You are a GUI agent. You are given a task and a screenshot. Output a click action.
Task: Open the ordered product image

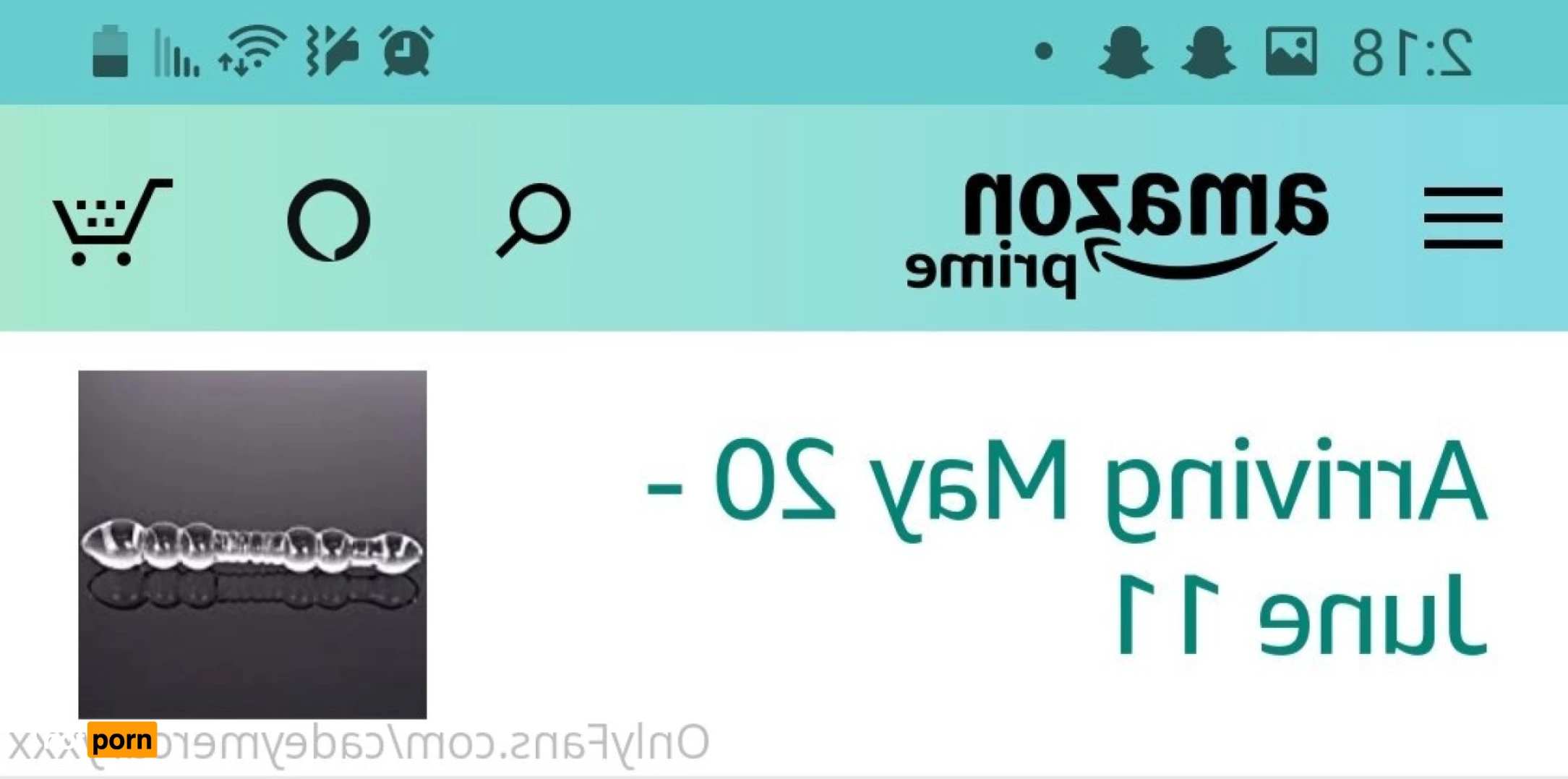click(252, 544)
